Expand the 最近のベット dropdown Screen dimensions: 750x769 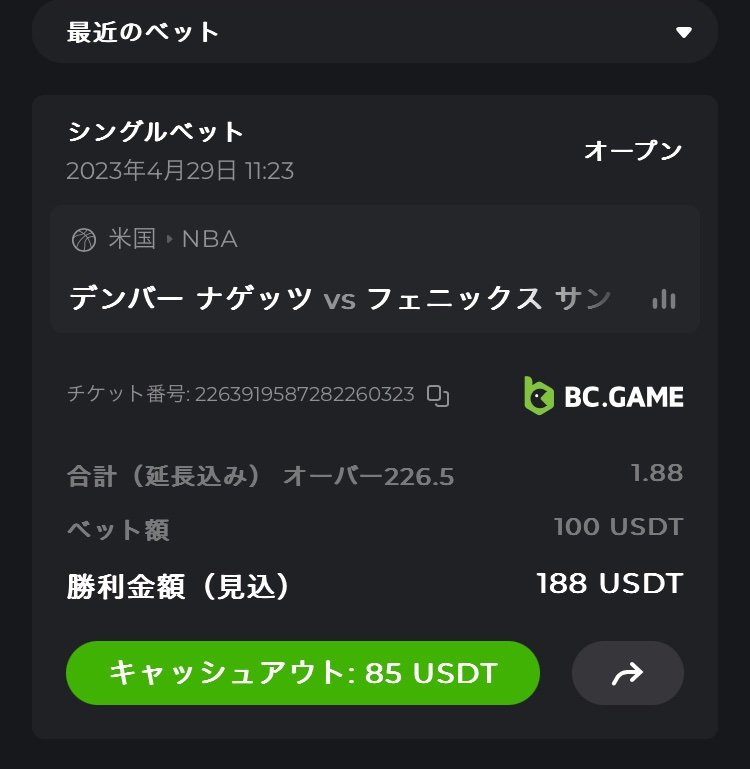[683, 32]
